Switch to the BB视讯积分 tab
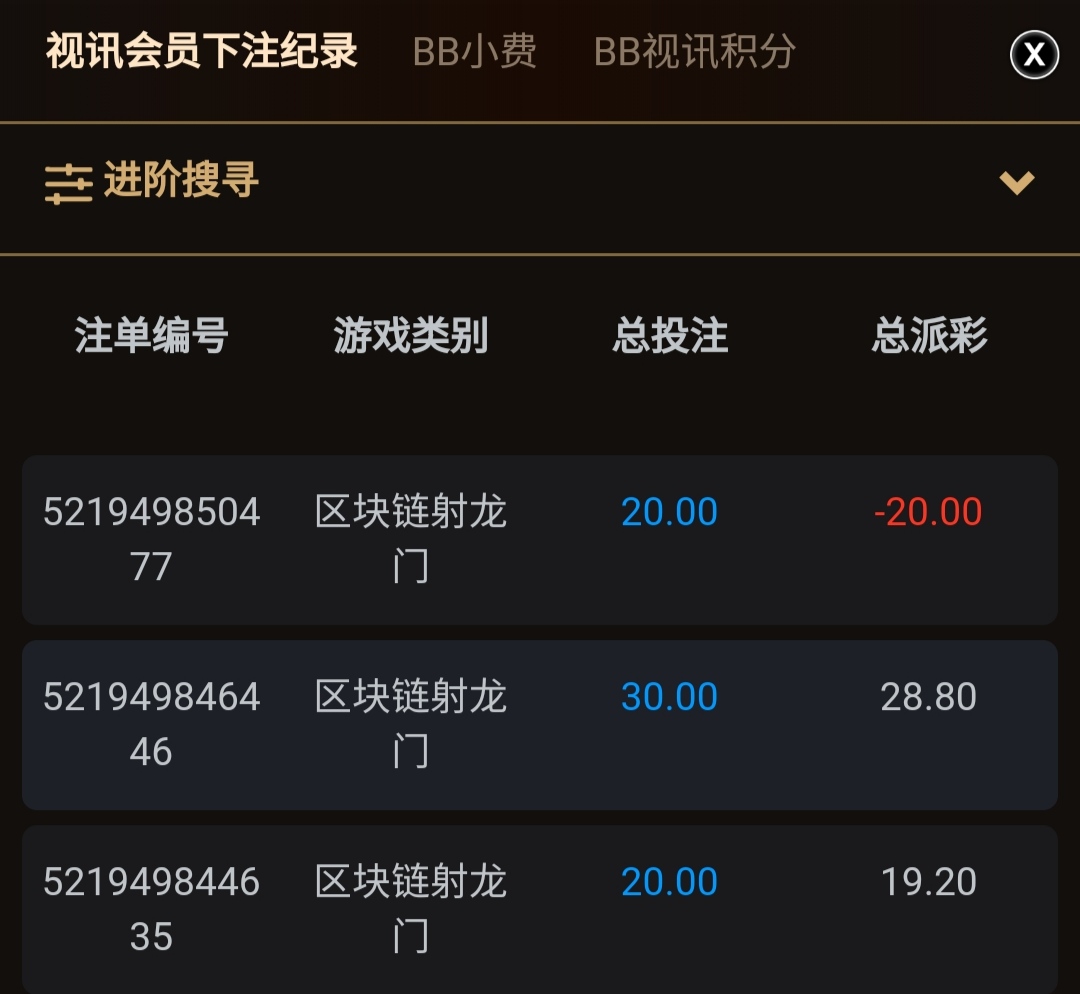Viewport: 1080px width, 994px height. pos(694,52)
